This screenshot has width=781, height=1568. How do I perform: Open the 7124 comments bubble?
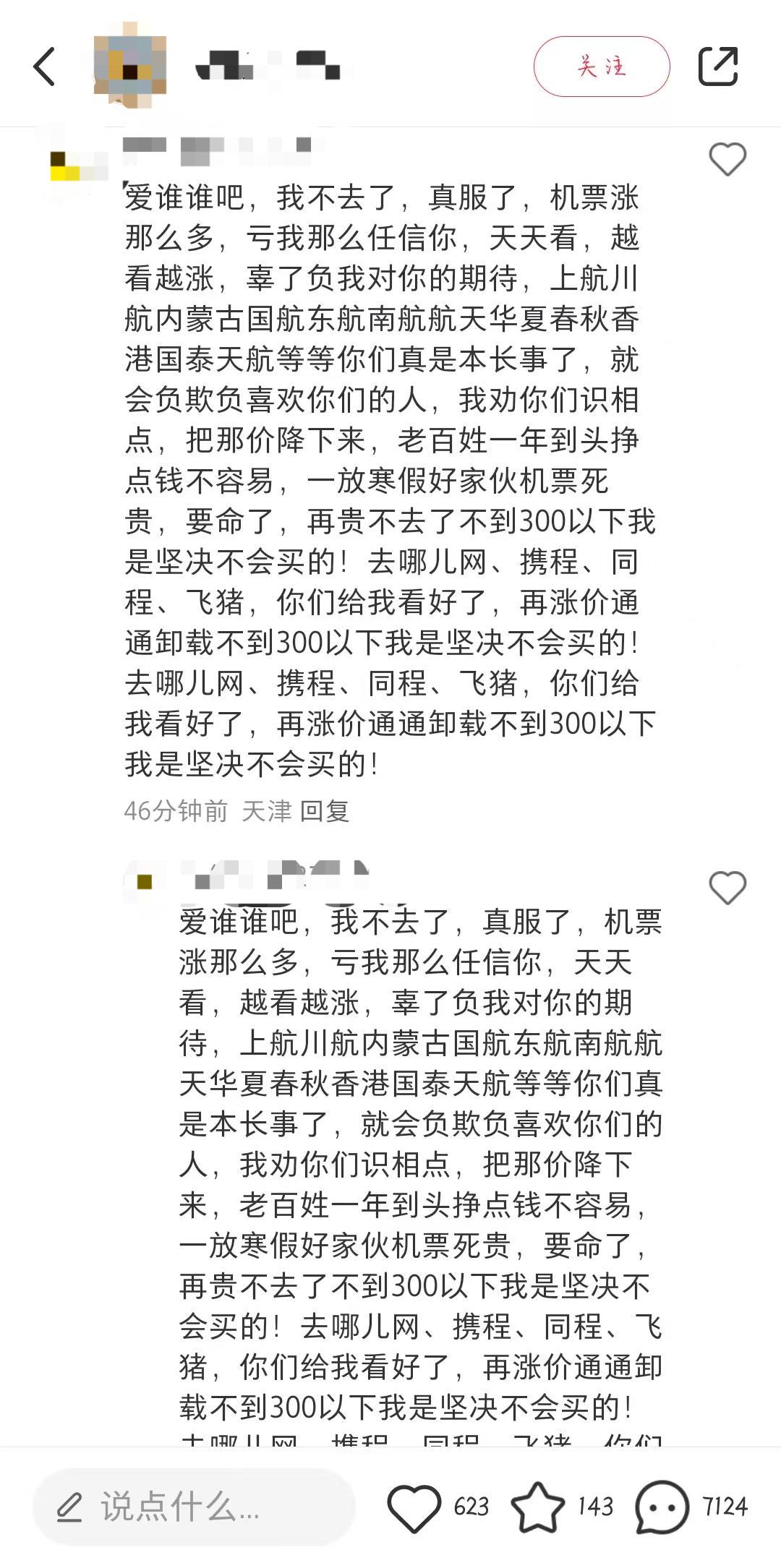662,1507
